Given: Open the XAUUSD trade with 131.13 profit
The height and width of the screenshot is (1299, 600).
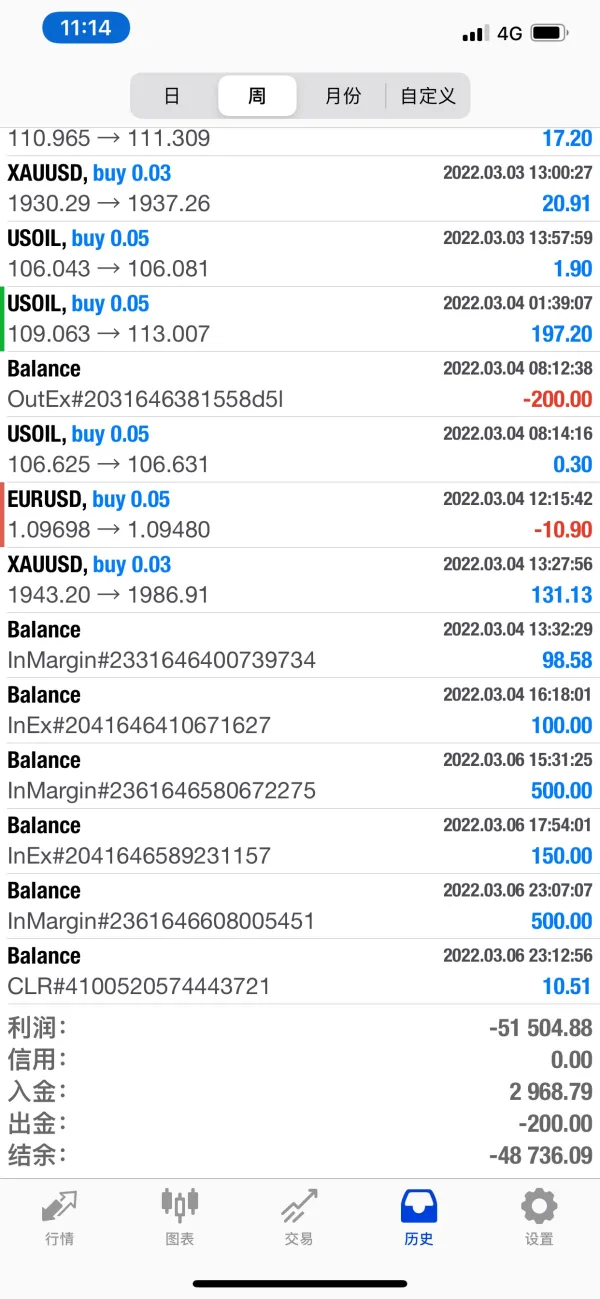Looking at the screenshot, I should (300, 580).
